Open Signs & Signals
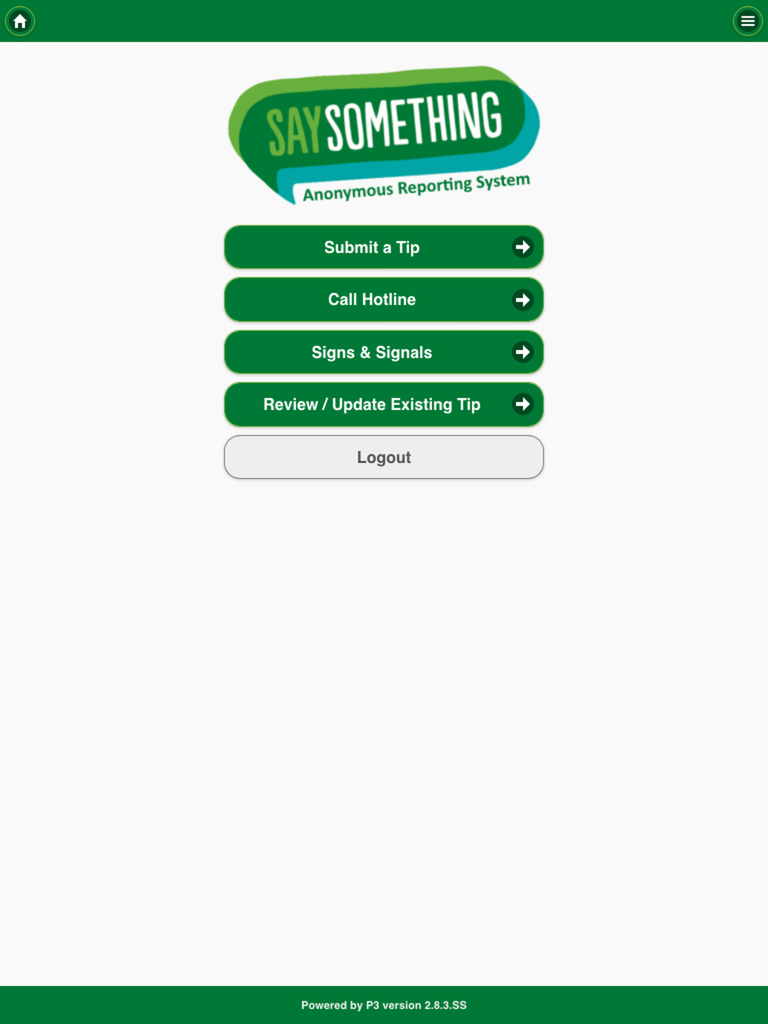Image resolution: width=768 pixels, height=1024 pixels. coord(383,352)
